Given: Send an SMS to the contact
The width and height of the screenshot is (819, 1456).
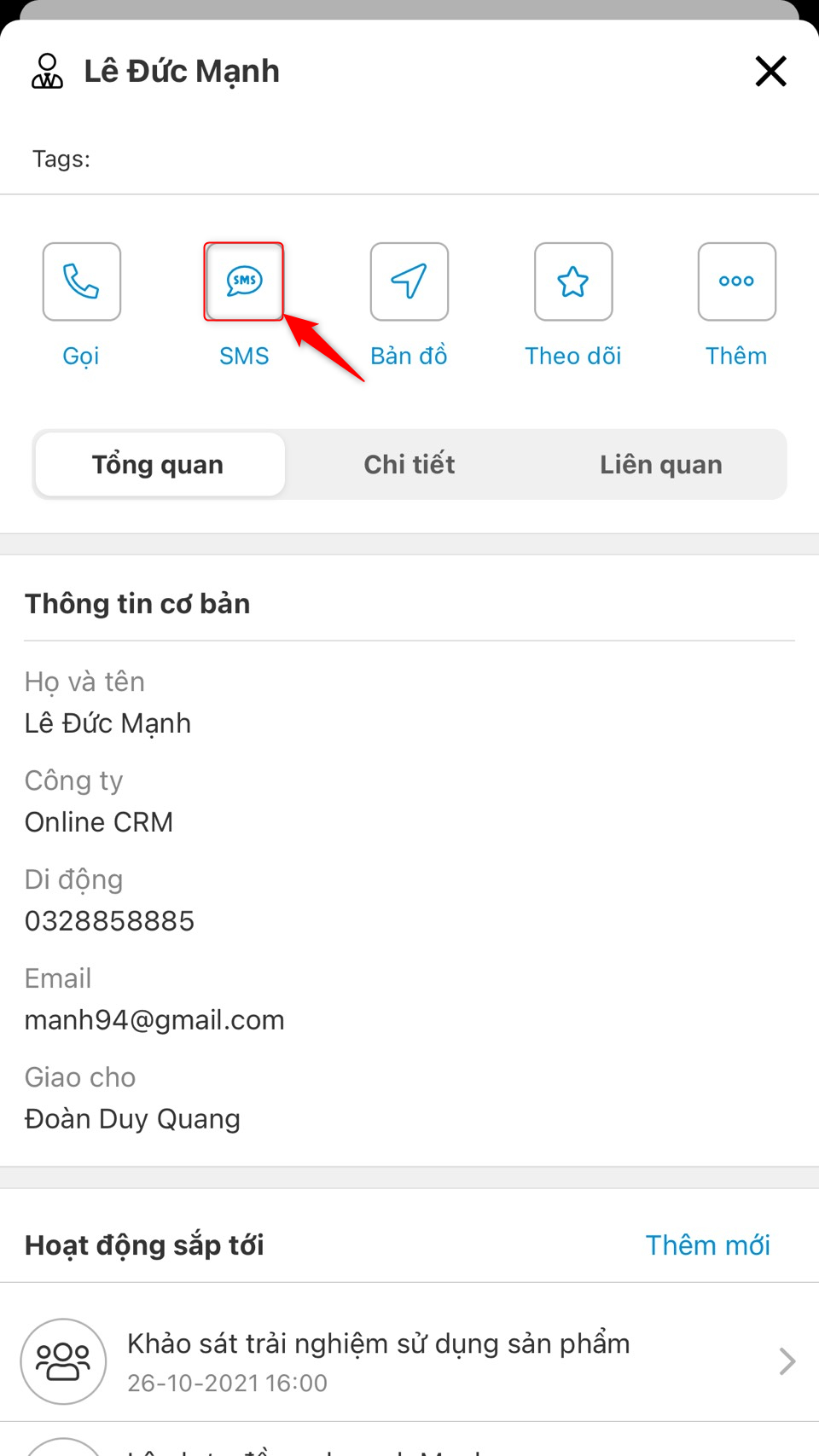Looking at the screenshot, I should [x=244, y=282].
